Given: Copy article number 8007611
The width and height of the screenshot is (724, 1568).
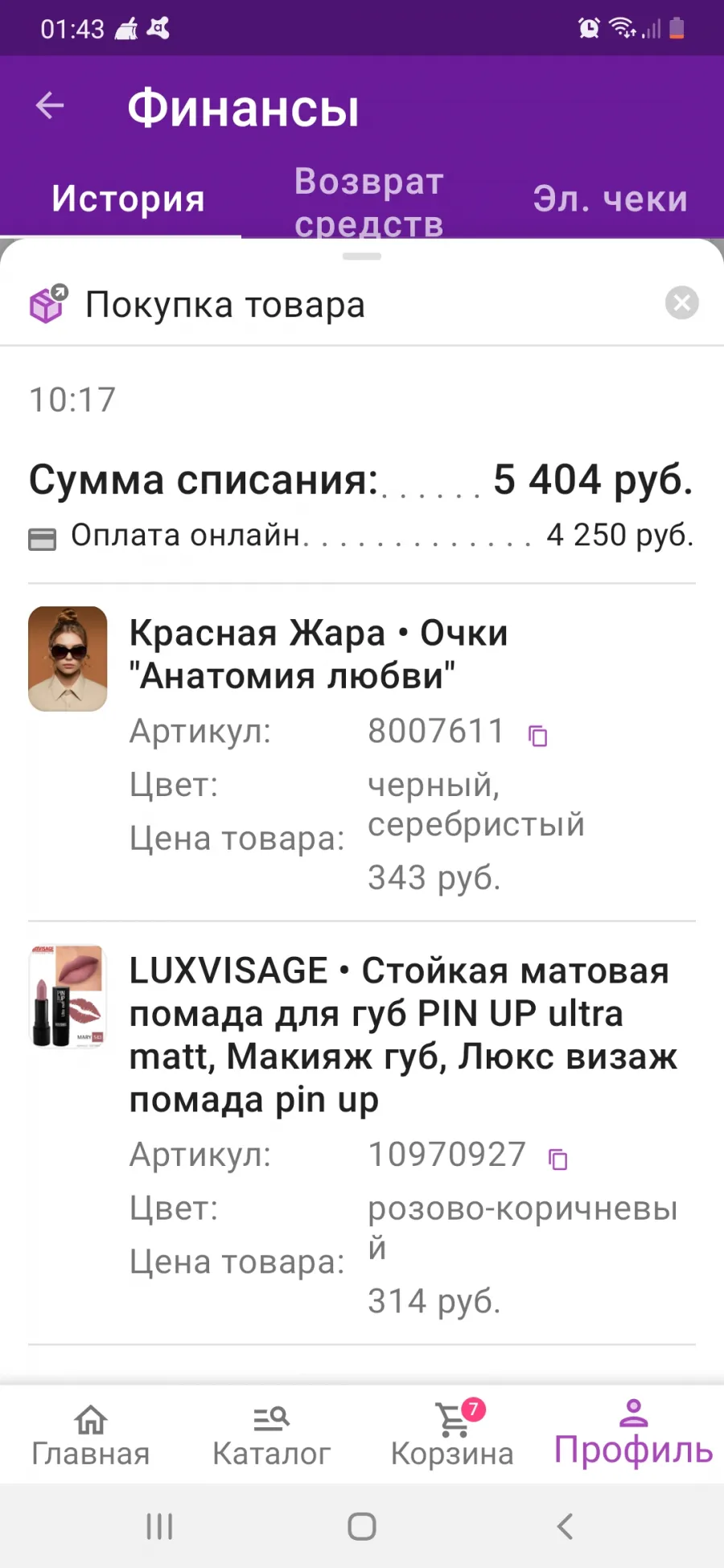Looking at the screenshot, I should tap(537, 735).
